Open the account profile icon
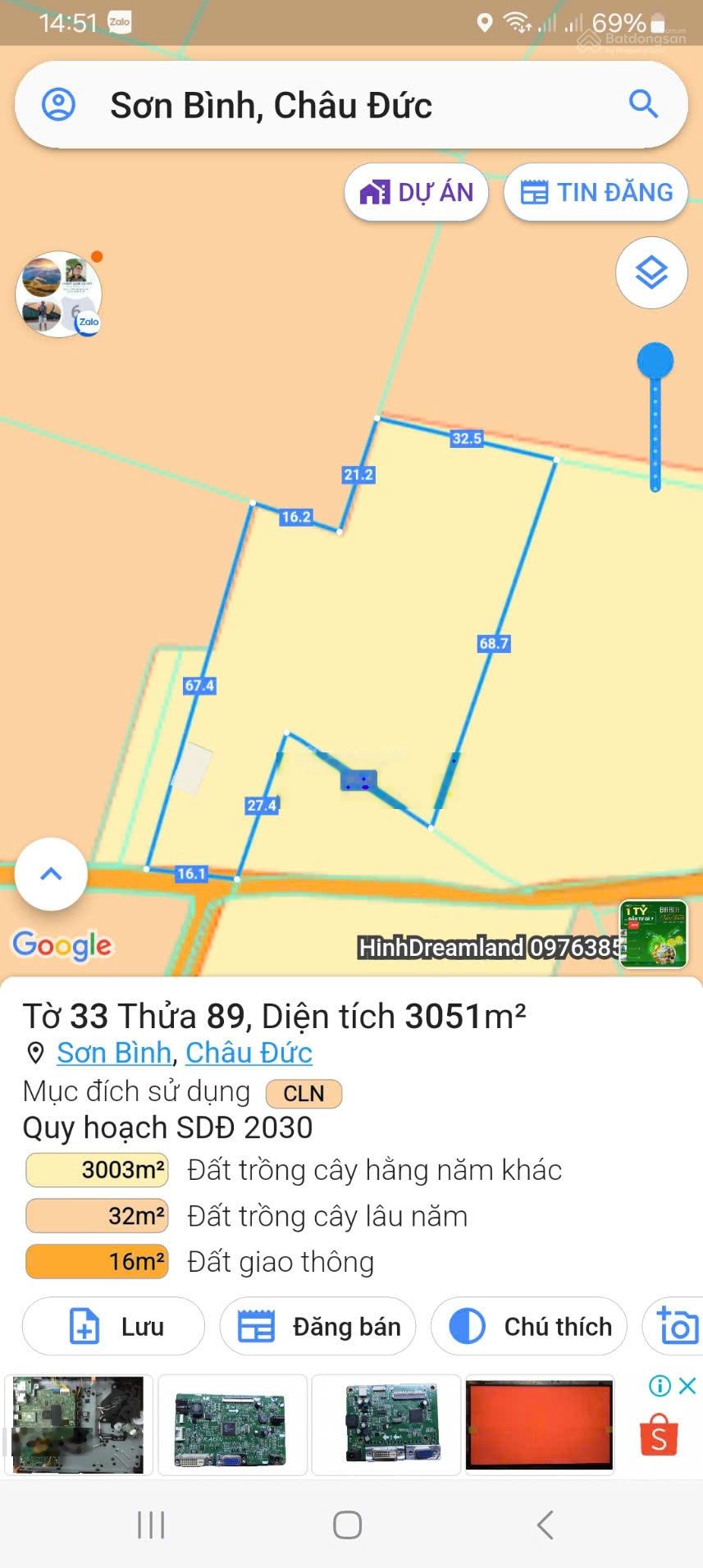 tap(58, 105)
